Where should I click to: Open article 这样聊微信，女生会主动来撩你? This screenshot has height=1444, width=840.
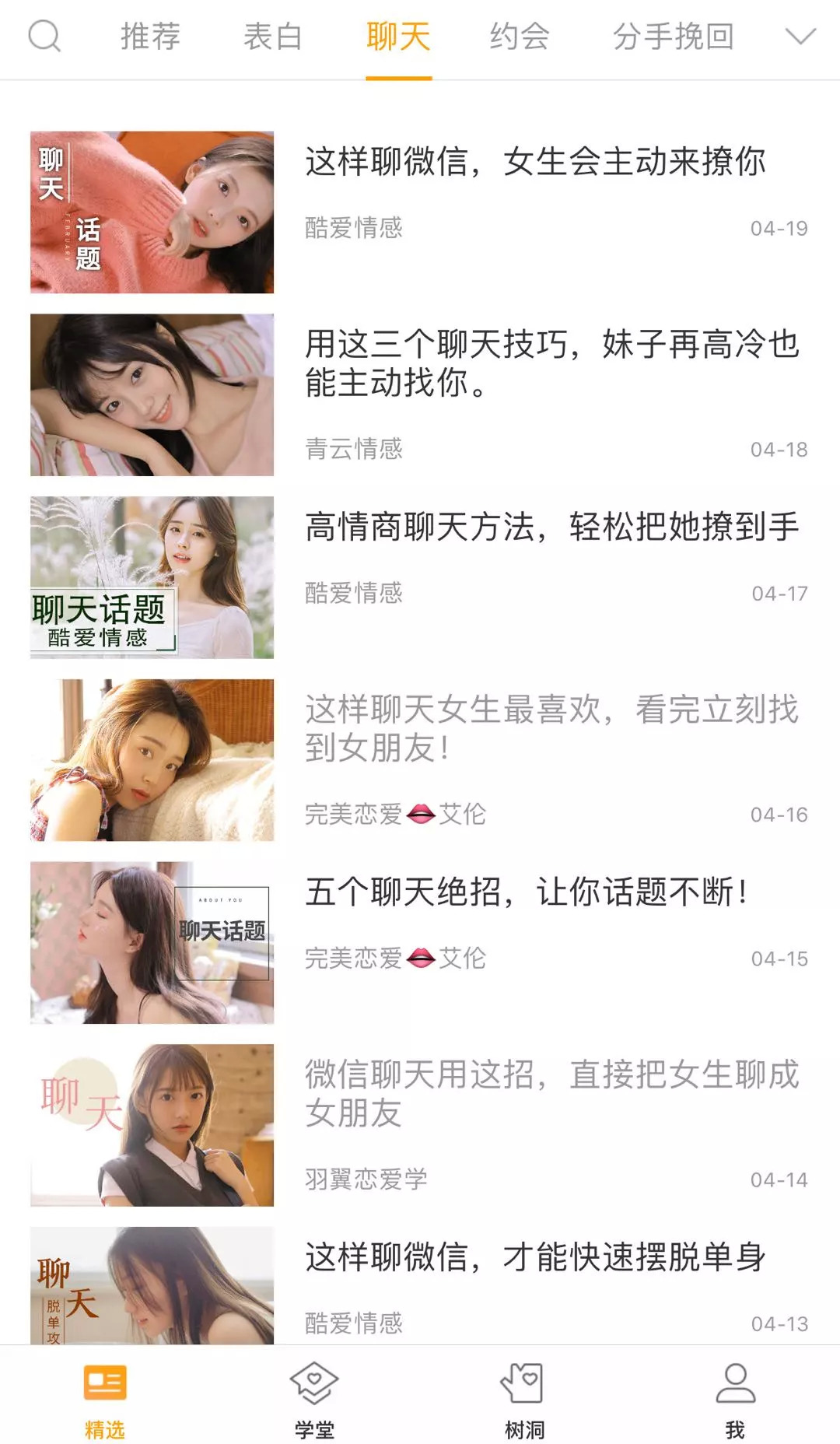coord(535,162)
